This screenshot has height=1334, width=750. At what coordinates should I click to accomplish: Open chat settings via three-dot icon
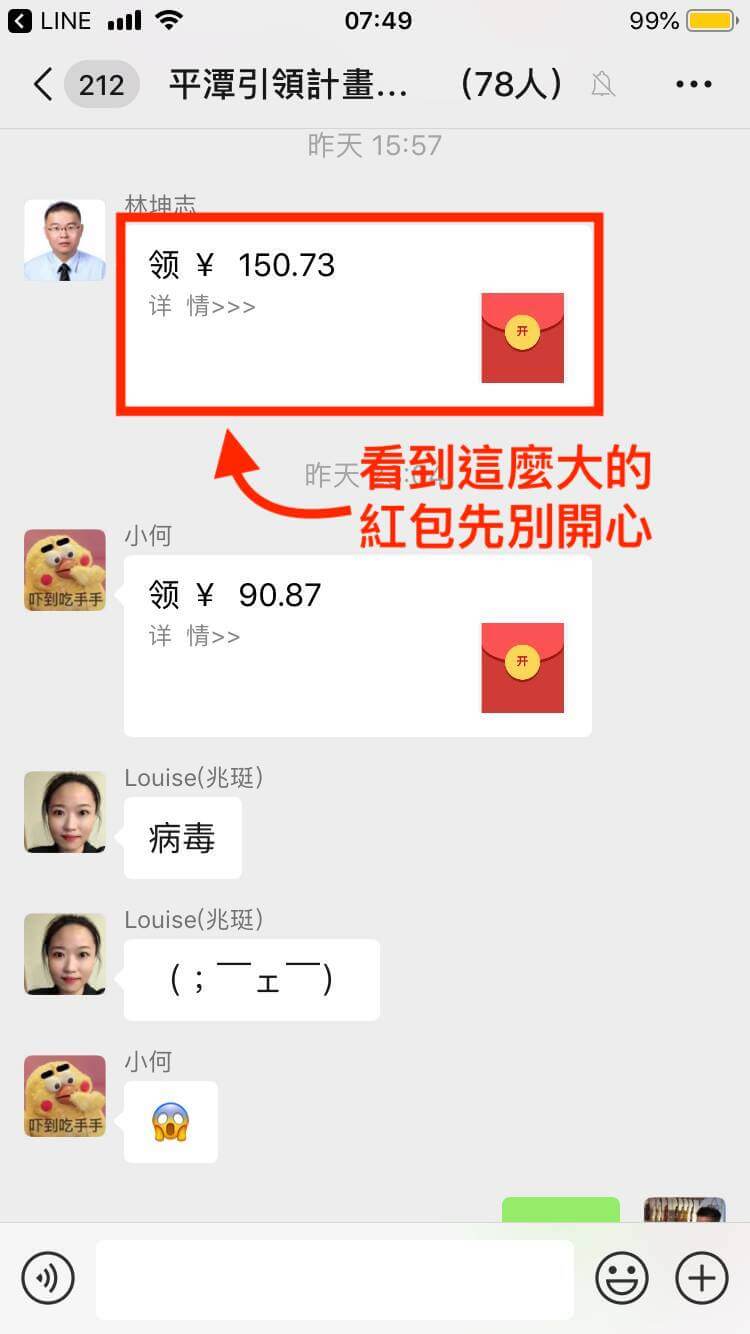click(693, 84)
